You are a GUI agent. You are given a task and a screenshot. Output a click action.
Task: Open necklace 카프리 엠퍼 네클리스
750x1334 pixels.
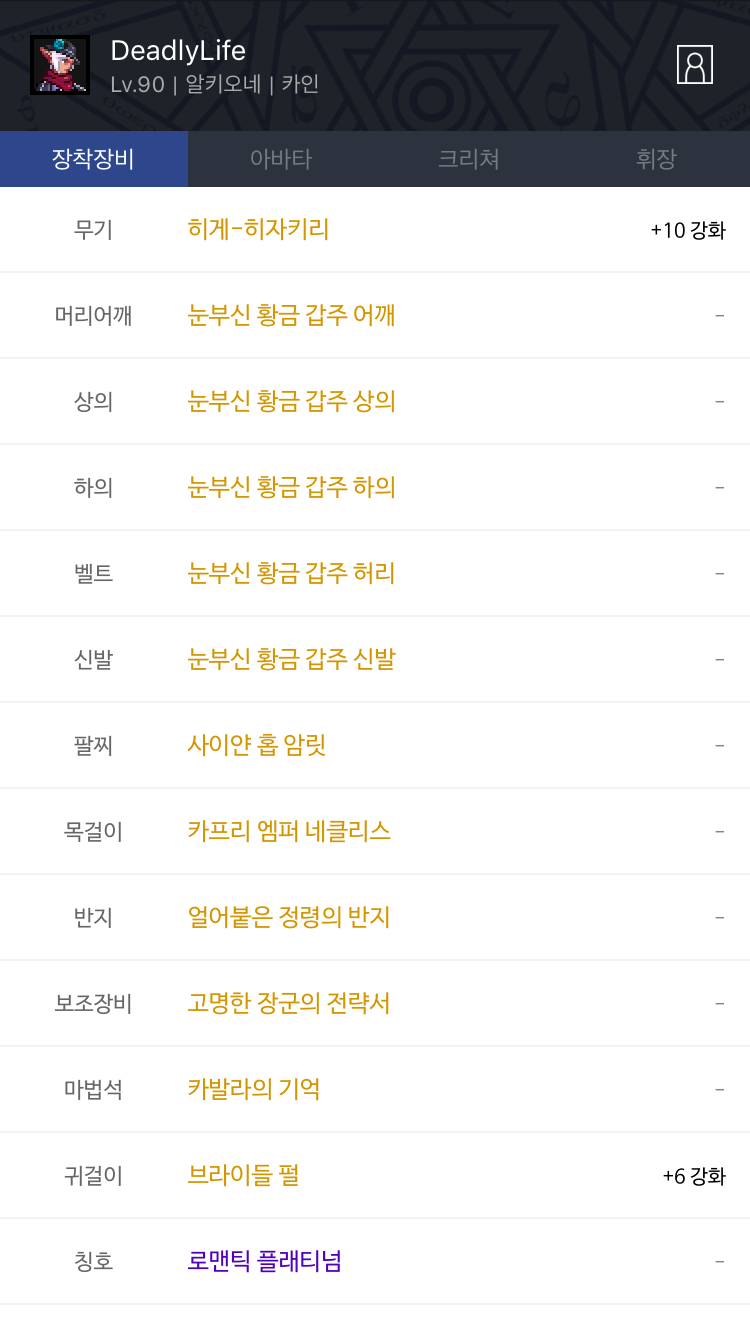289,832
